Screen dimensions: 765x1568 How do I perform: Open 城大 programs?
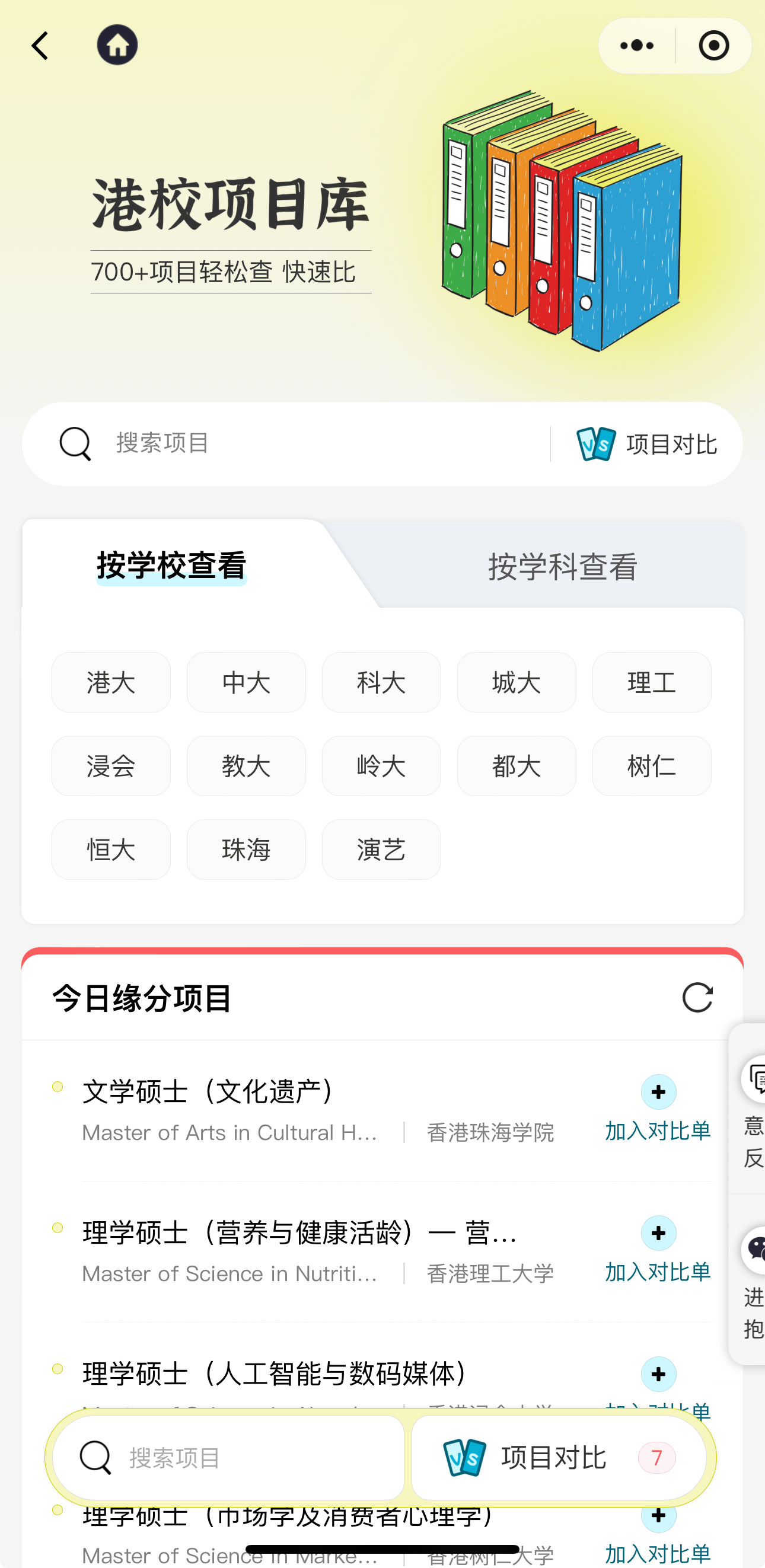point(517,682)
